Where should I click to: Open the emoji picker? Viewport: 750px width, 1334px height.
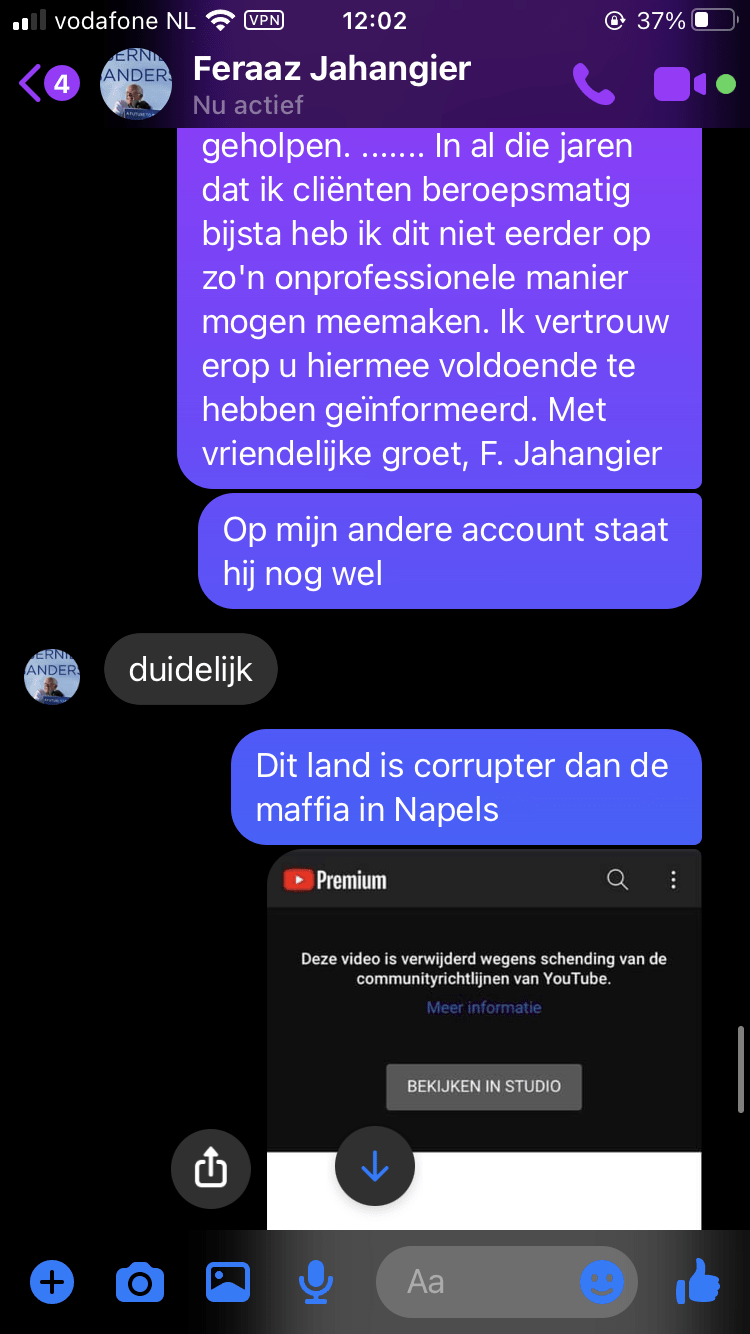point(602,1281)
